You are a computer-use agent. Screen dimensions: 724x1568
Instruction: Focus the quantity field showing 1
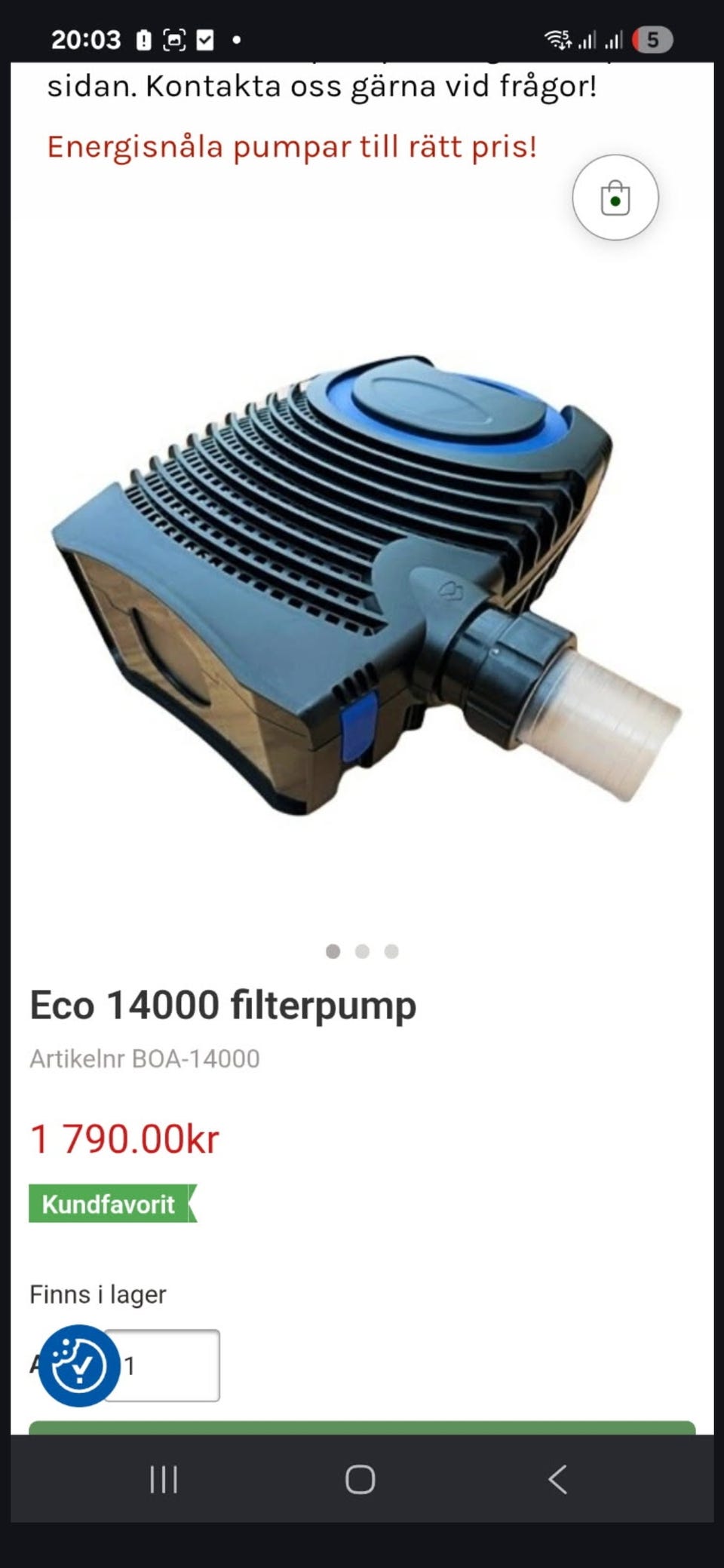coord(162,1365)
